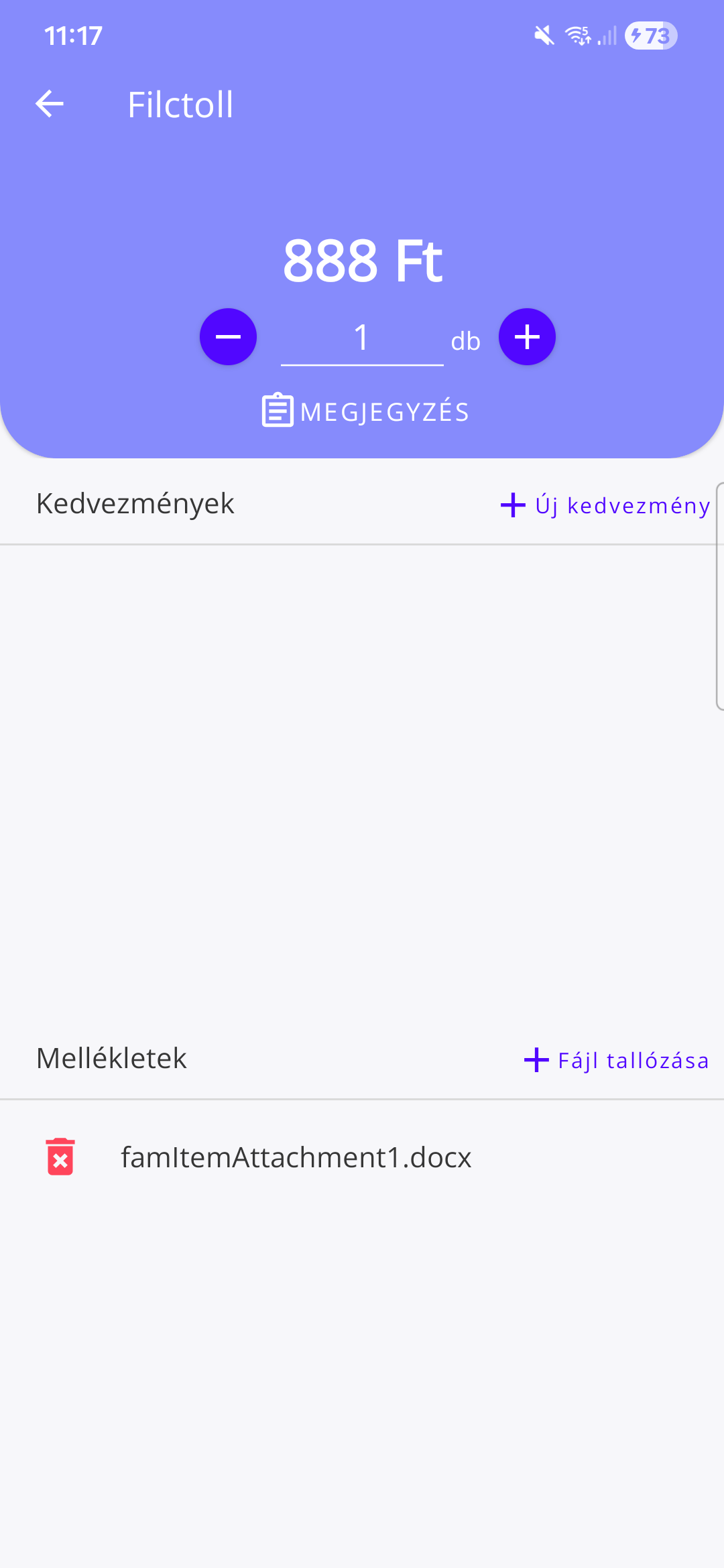Image resolution: width=724 pixels, height=1568 pixels.
Task: Browse files with Fájl tallózása
Action: coord(616,1060)
